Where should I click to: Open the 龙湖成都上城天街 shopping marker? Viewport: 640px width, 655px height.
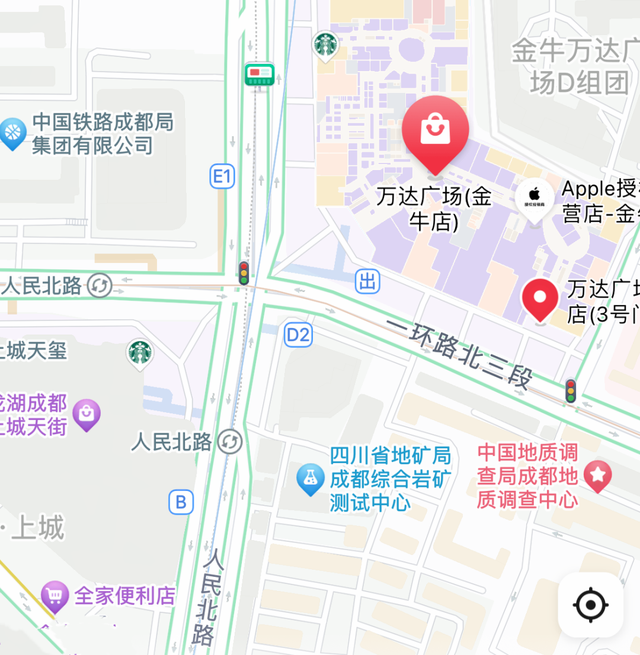tap(87, 413)
